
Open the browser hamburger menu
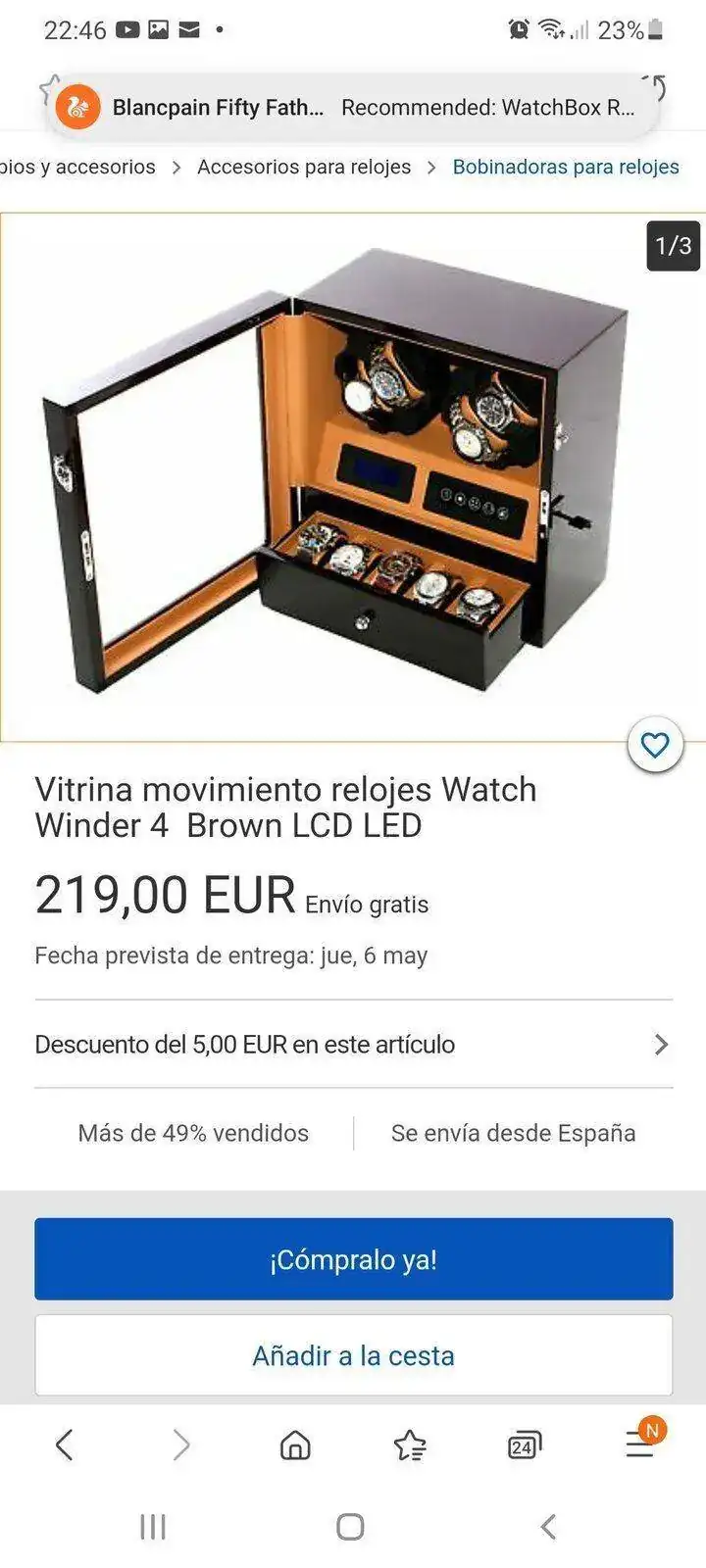pyautogui.click(x=640, y=1445)
